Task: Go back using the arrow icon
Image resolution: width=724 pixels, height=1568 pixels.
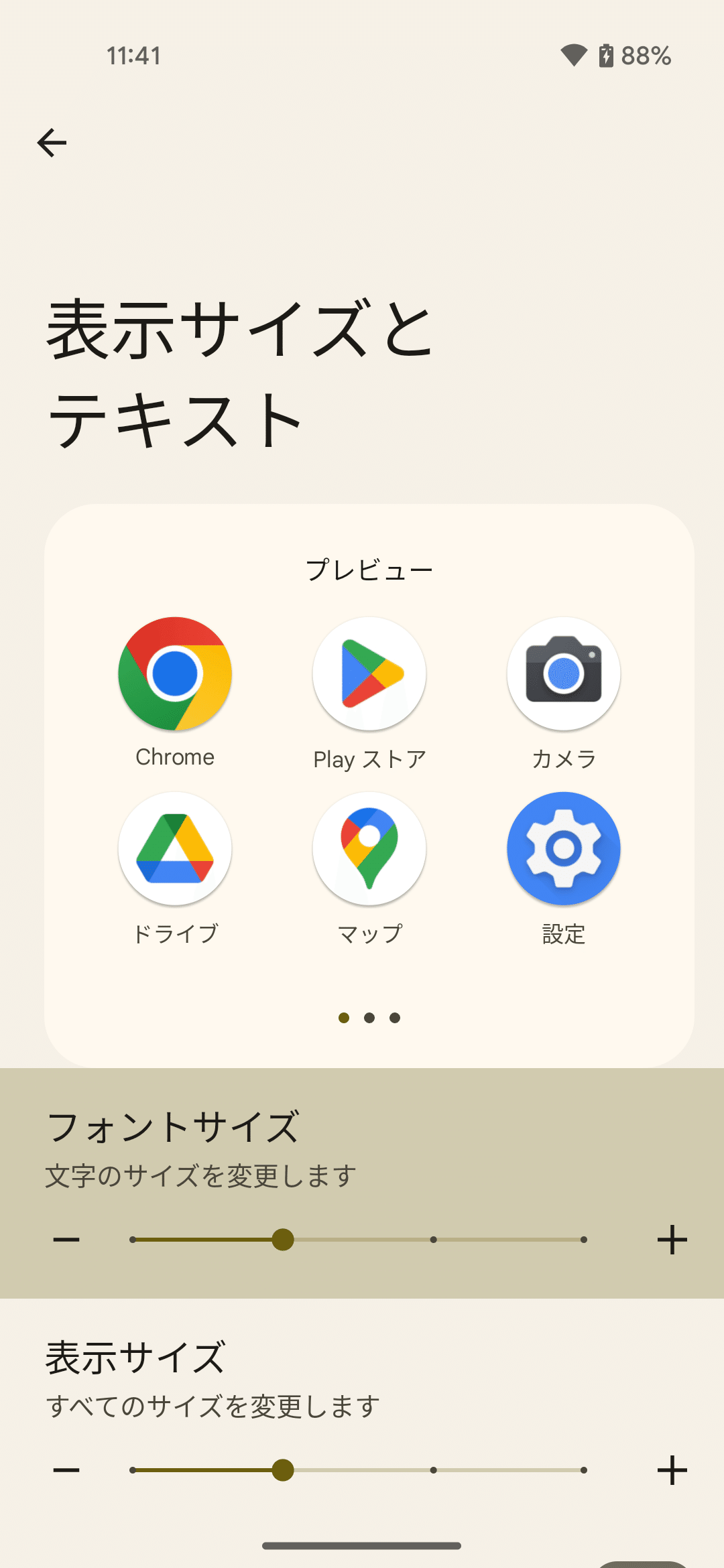Action: coord(52,143)
